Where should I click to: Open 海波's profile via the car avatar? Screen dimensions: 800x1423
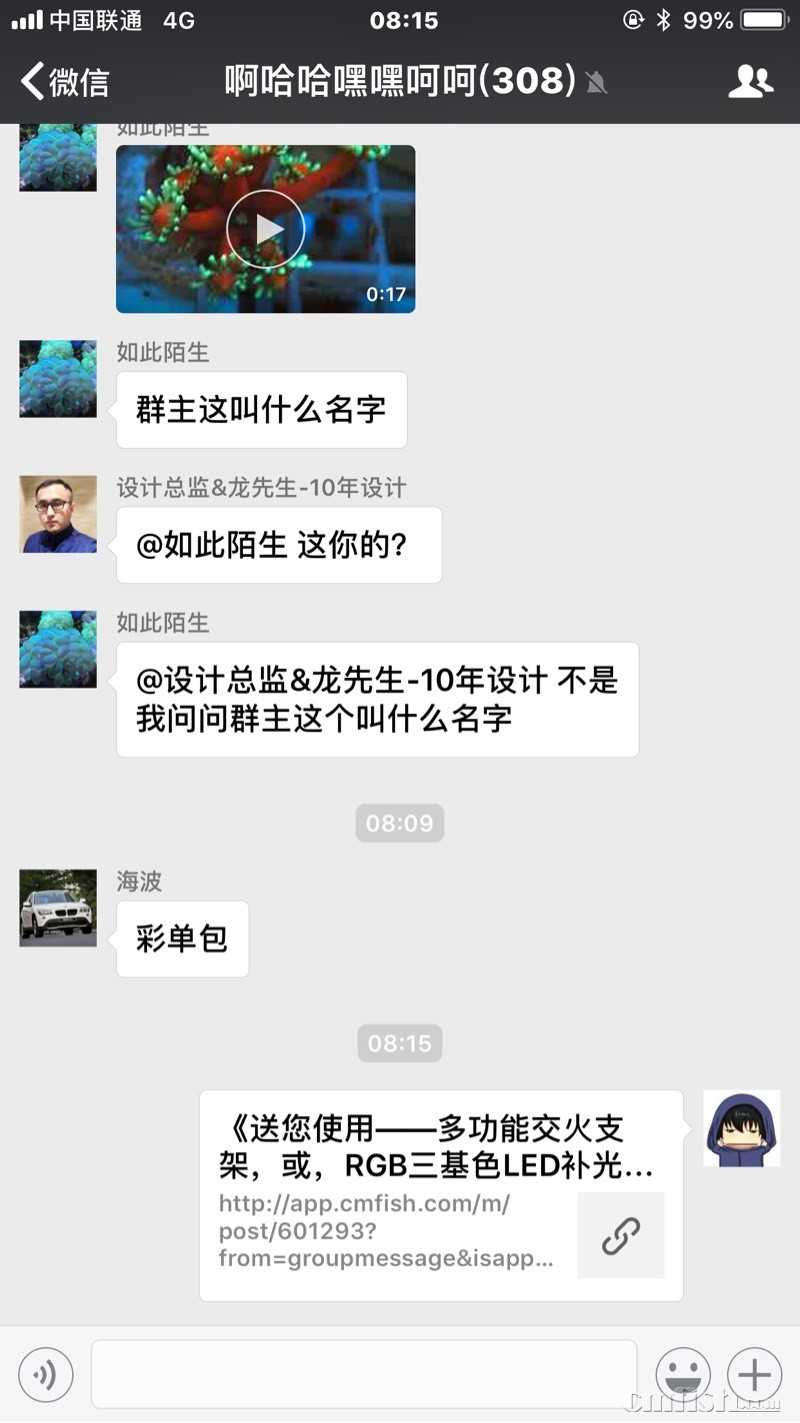pyautogui.click(x=57, y=908)
